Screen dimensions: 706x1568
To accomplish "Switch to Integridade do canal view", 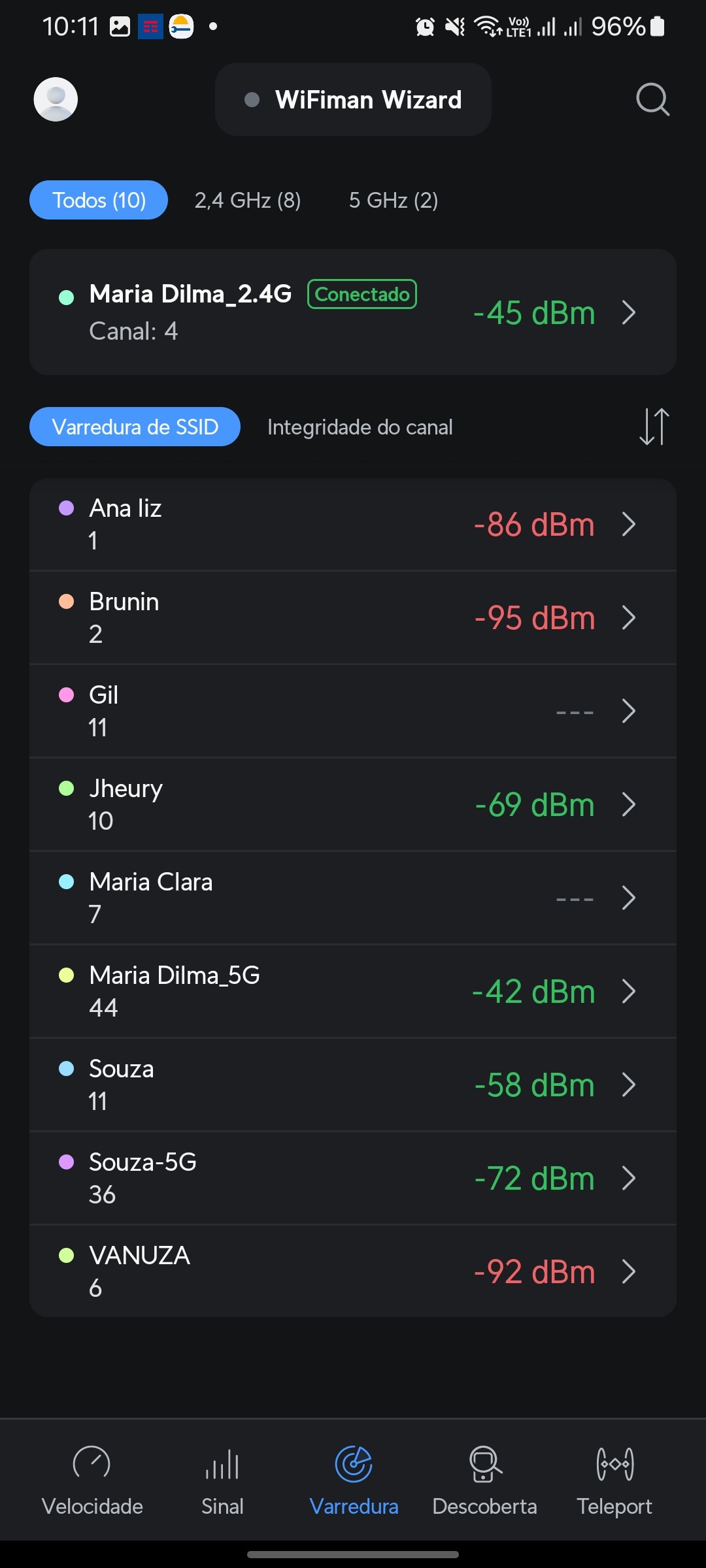I will (x=360, y=427).
